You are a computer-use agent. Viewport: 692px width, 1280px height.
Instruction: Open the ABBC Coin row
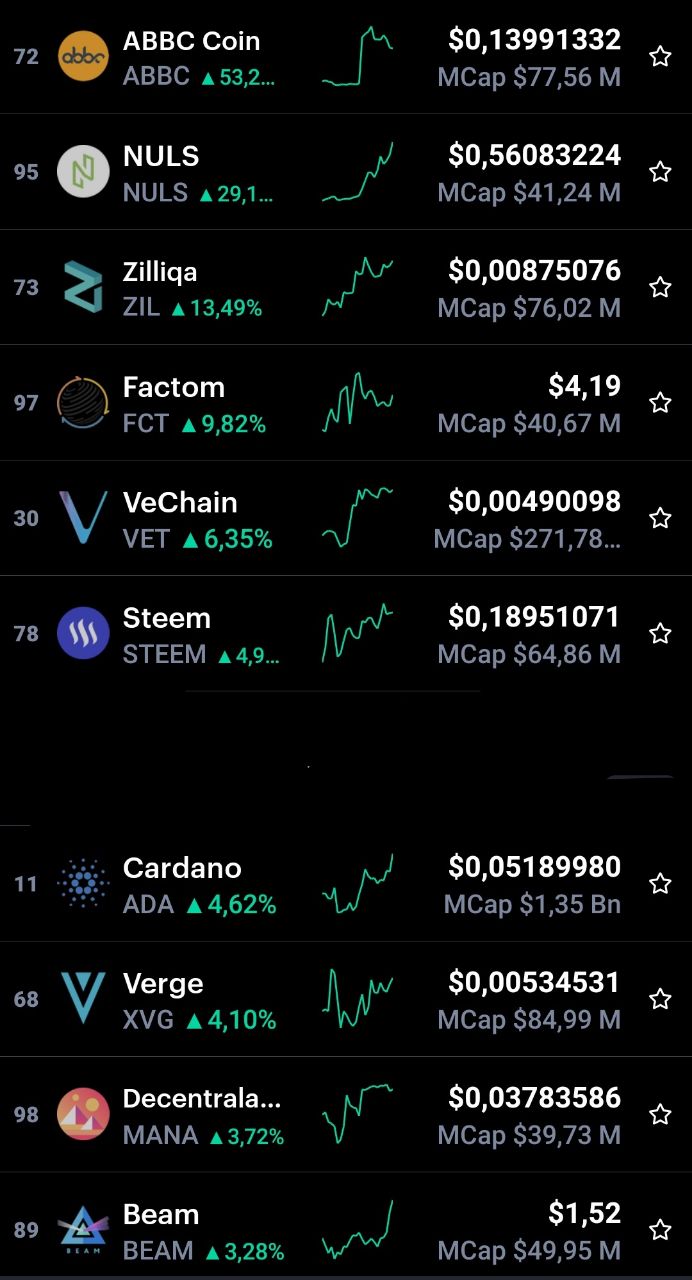[346, 56]
